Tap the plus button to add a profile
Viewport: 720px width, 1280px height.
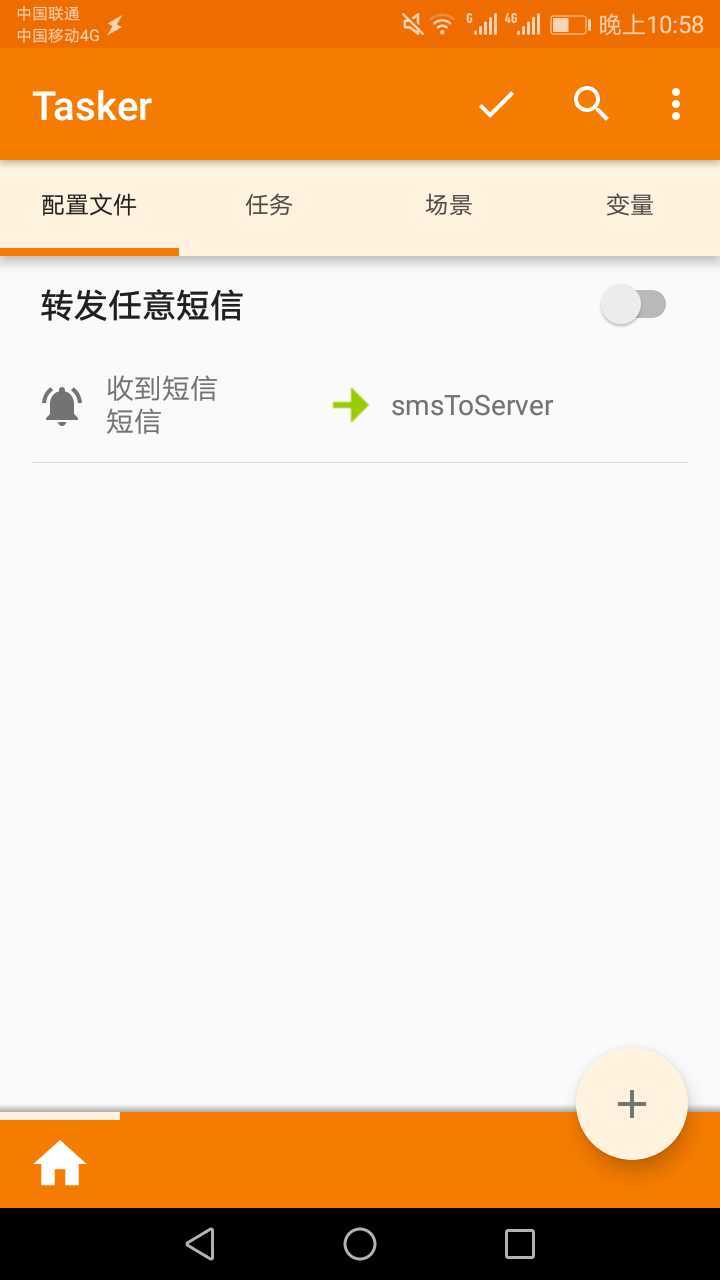point(631,1104)
